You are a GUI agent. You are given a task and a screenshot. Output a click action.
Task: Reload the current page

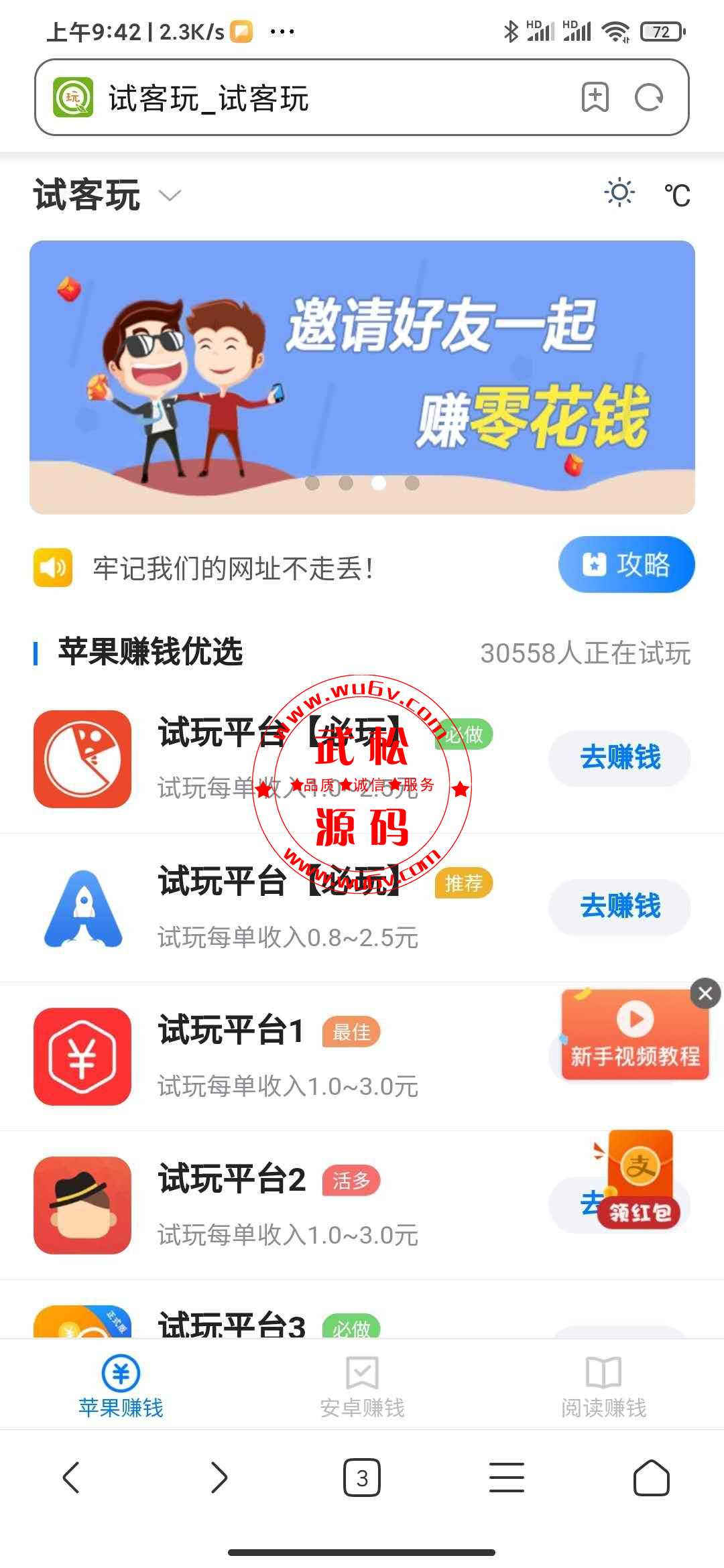[x=649, y=98]
